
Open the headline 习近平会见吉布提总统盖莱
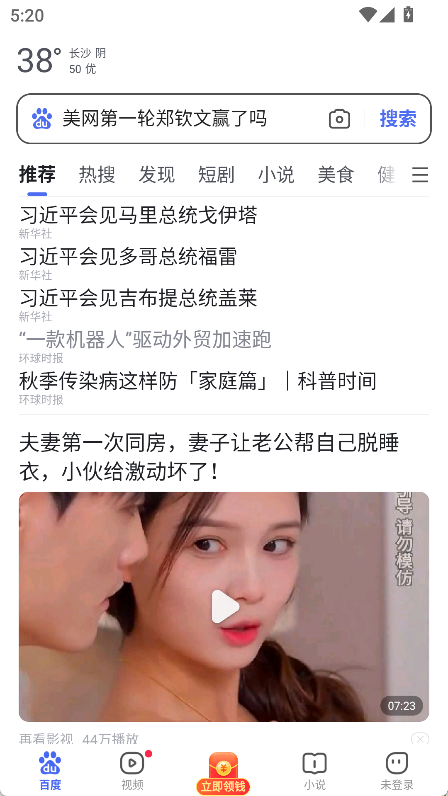click(138, 298)
